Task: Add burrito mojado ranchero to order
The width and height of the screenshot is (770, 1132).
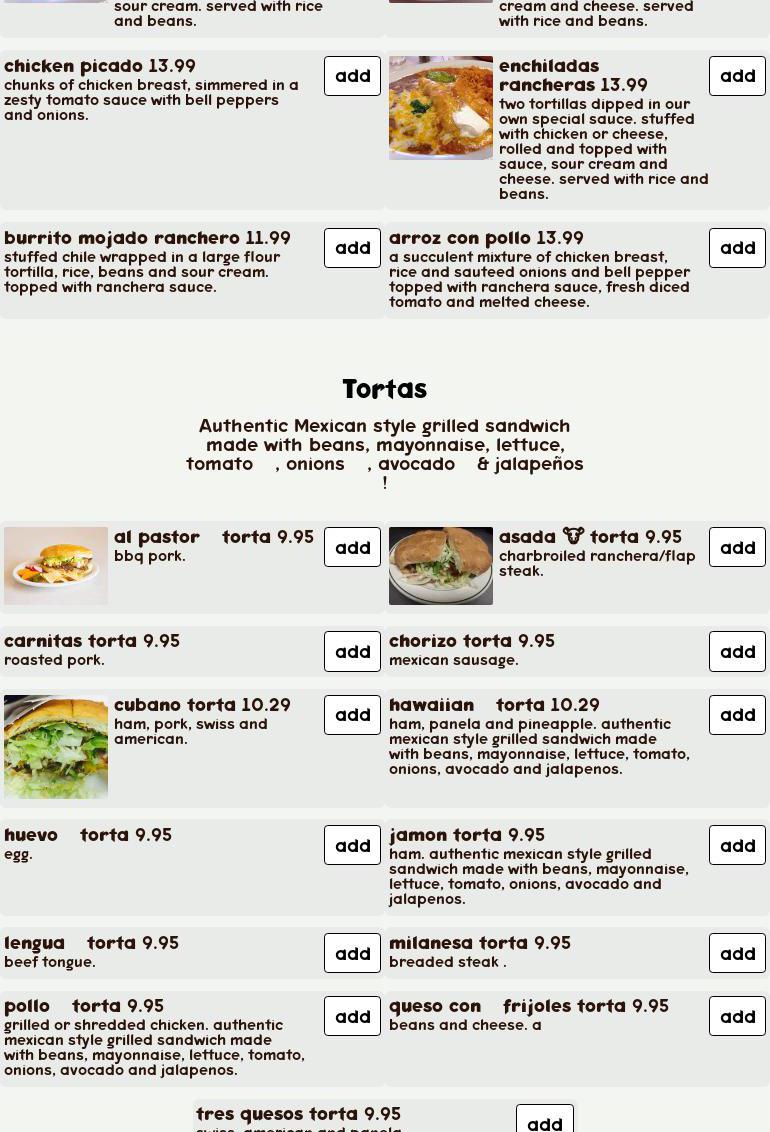Action: (352, 248)
